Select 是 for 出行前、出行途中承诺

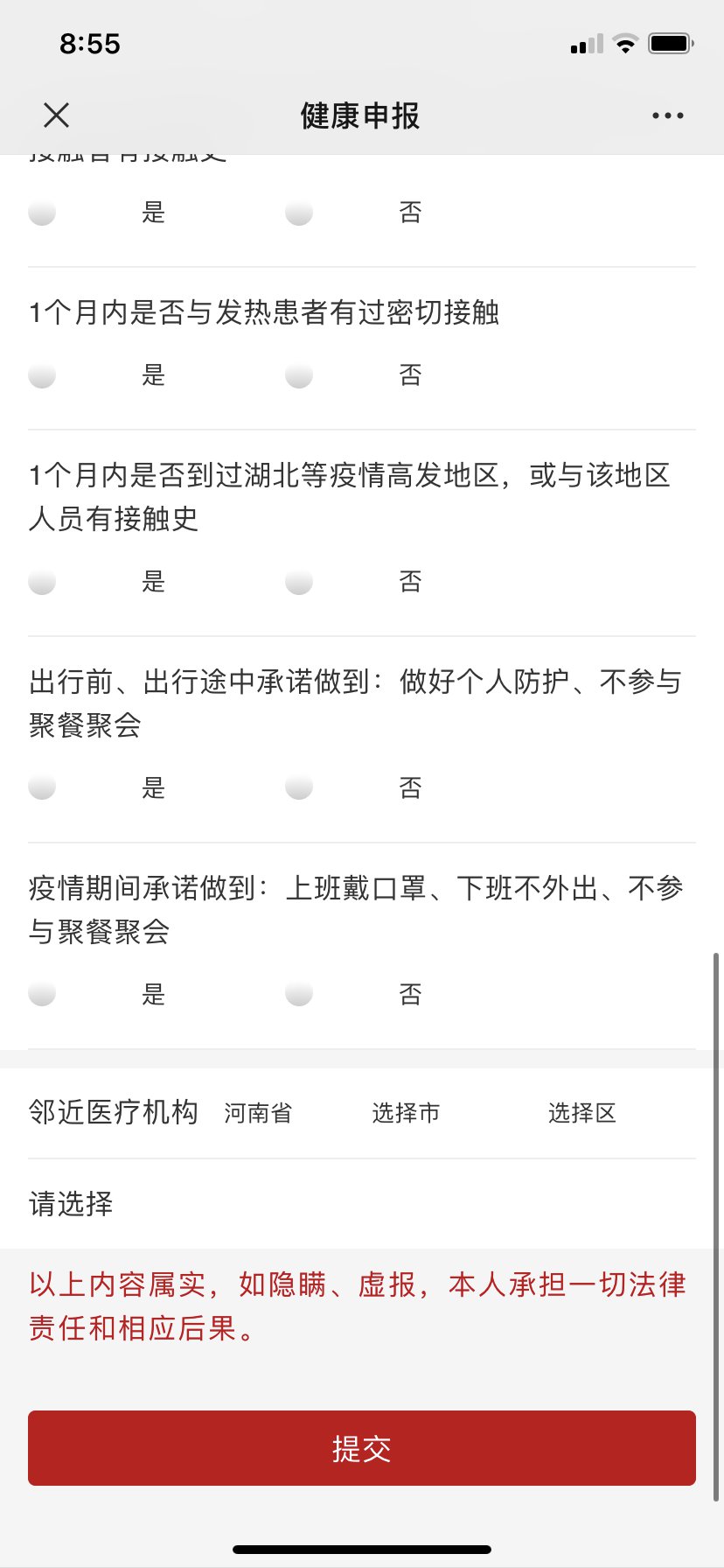43,787
